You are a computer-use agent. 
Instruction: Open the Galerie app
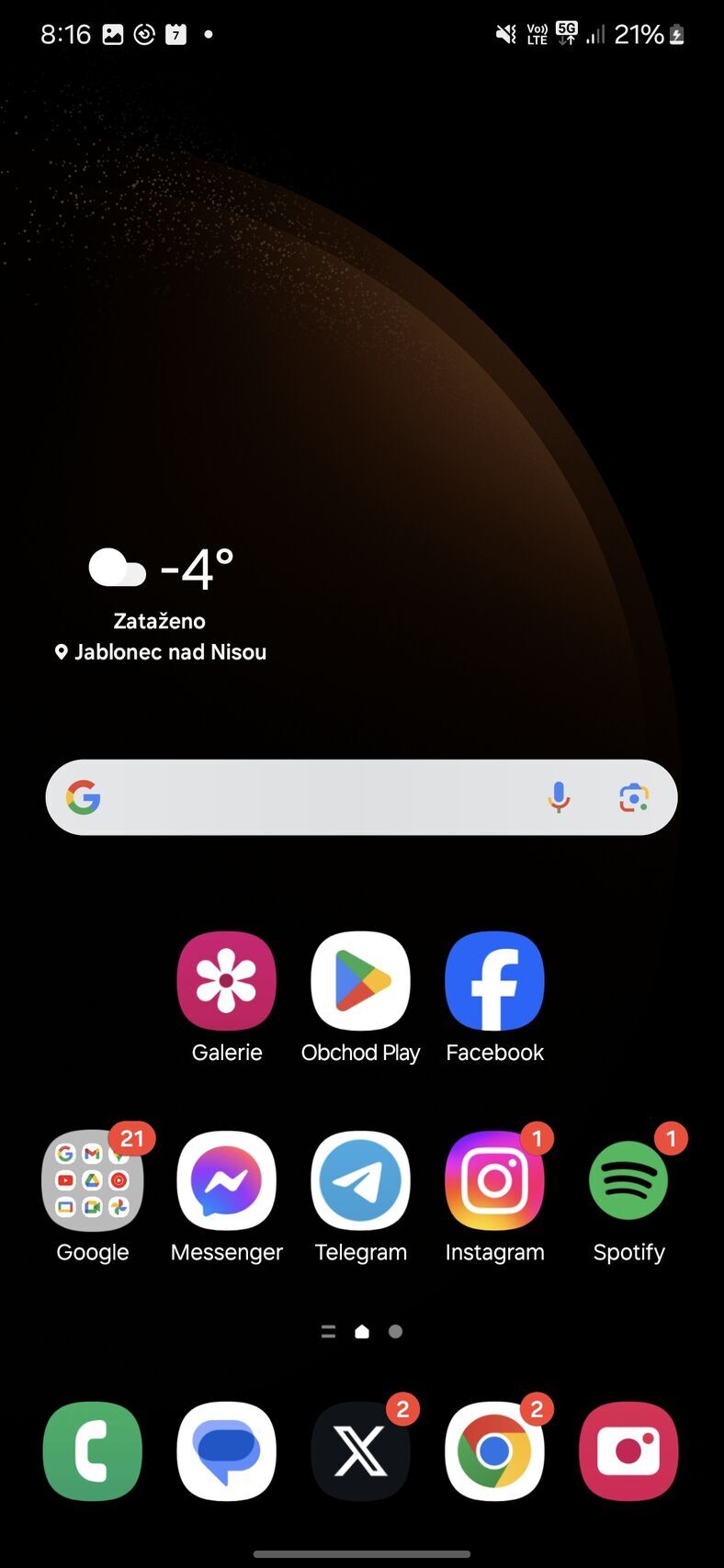226,981
